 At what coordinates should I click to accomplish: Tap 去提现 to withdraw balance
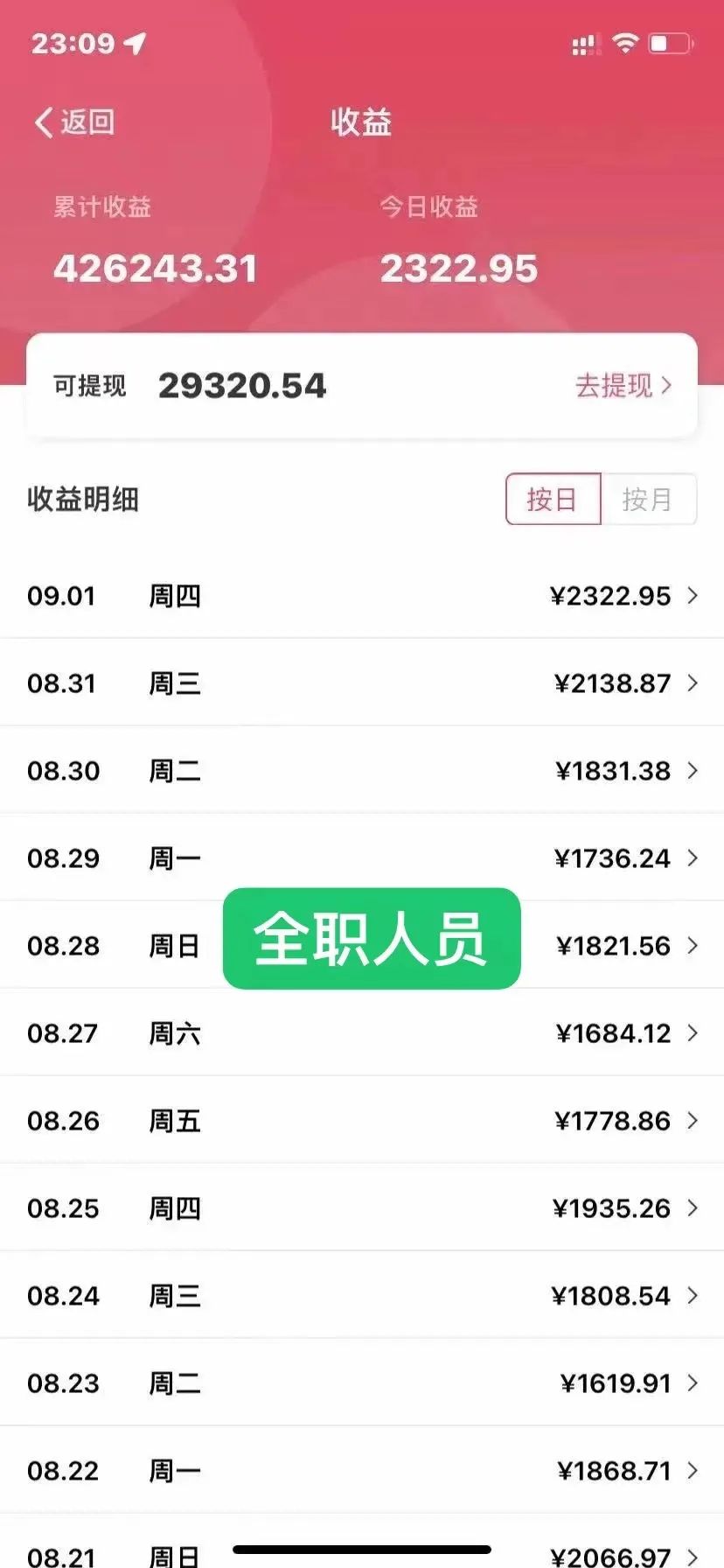tap(623, 385)
